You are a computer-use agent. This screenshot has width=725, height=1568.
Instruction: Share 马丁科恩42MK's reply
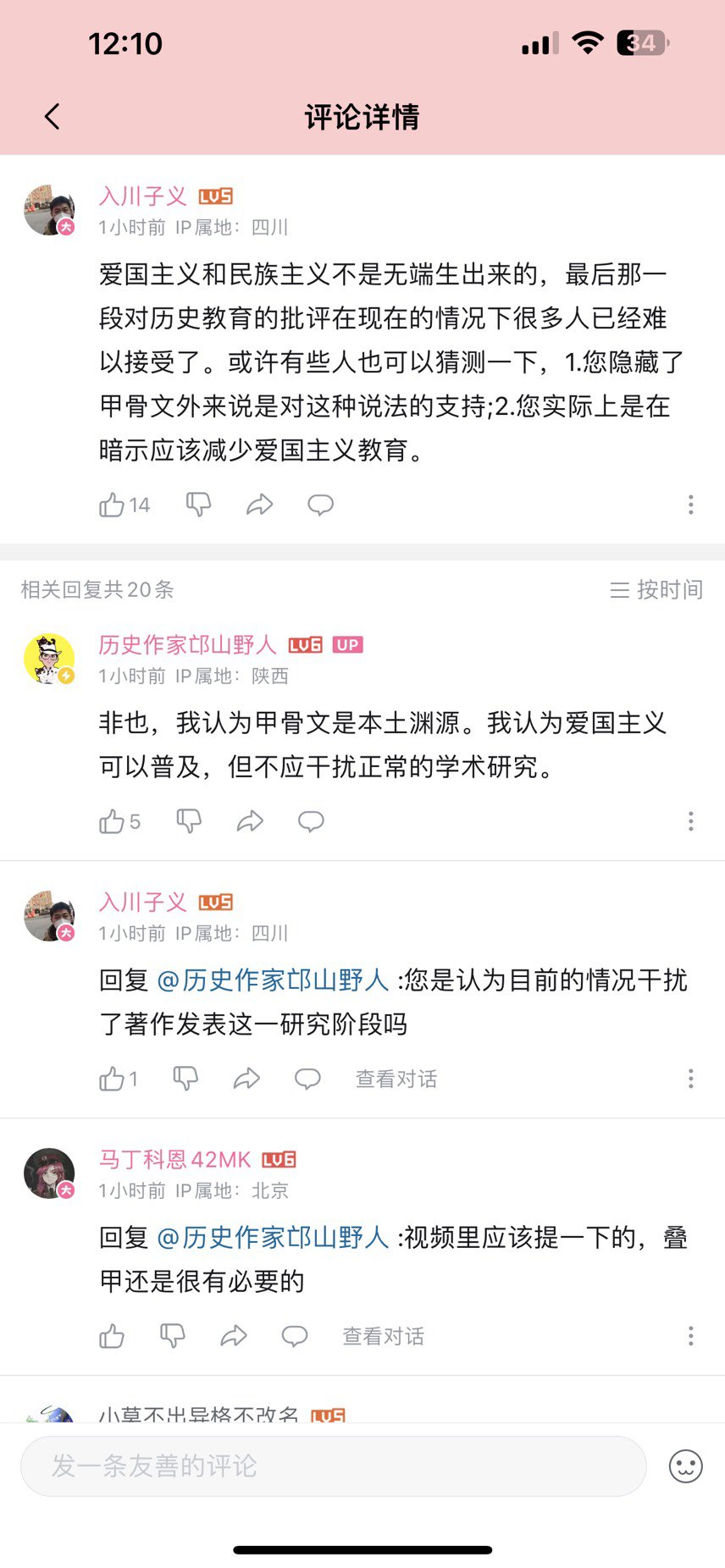pos(234,1336)
